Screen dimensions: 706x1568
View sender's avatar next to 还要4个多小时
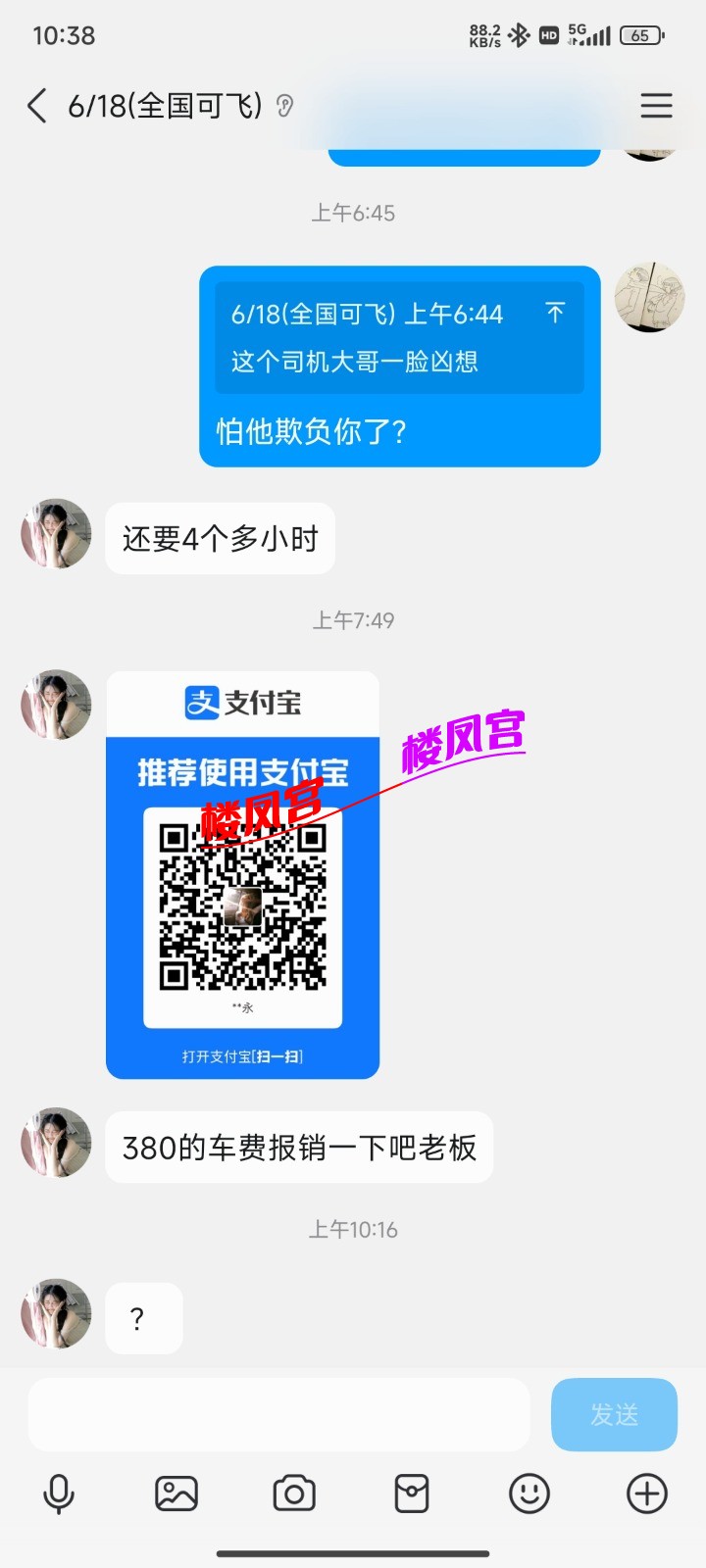pos(56,534)
